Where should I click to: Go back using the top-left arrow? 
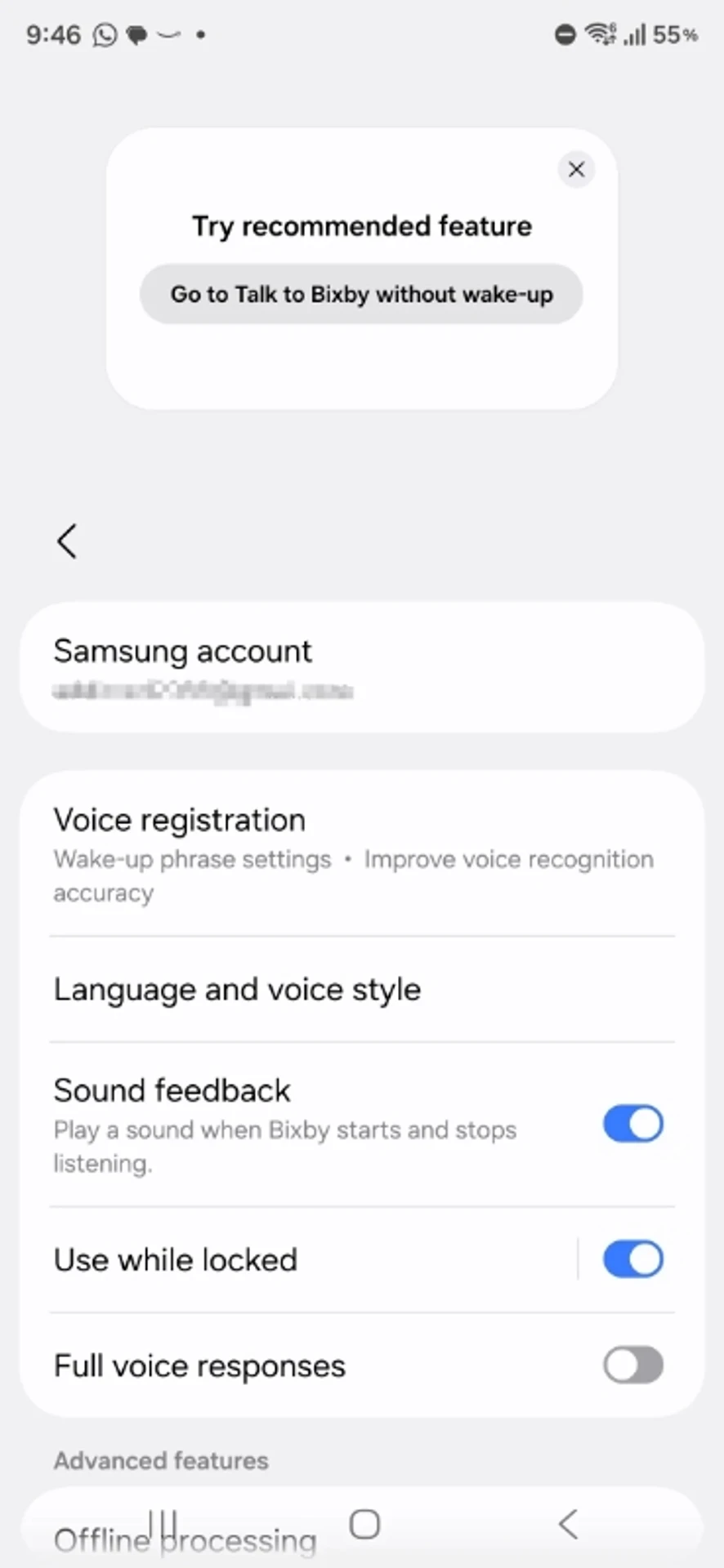tap(67, 541)
